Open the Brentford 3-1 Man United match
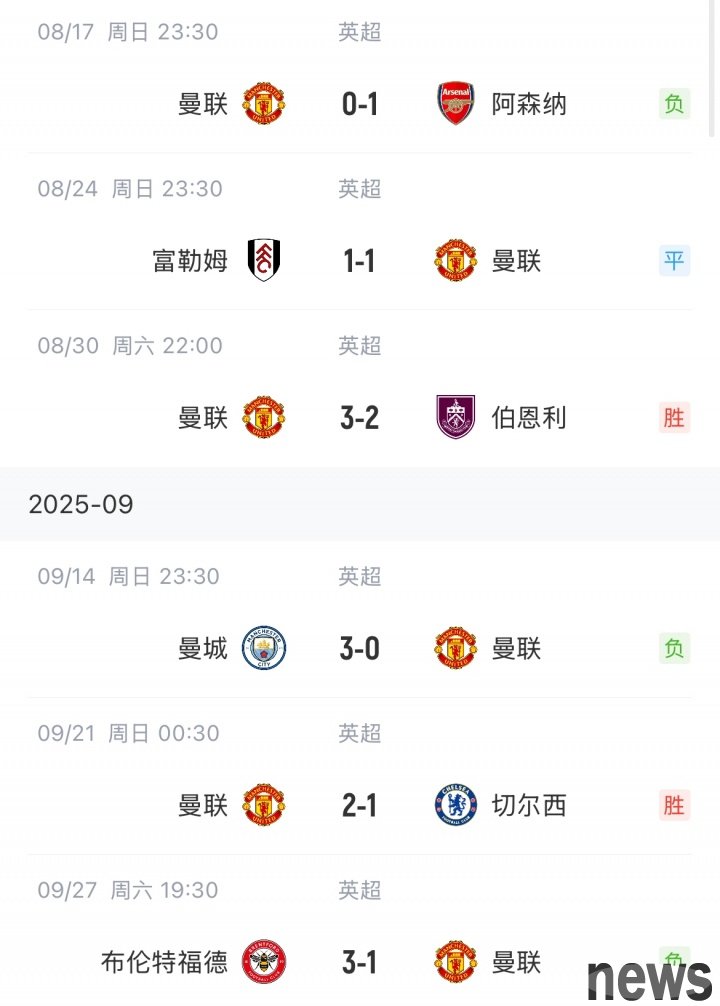Viewport: 720px width, 1006px height. [x=360, y=962]
